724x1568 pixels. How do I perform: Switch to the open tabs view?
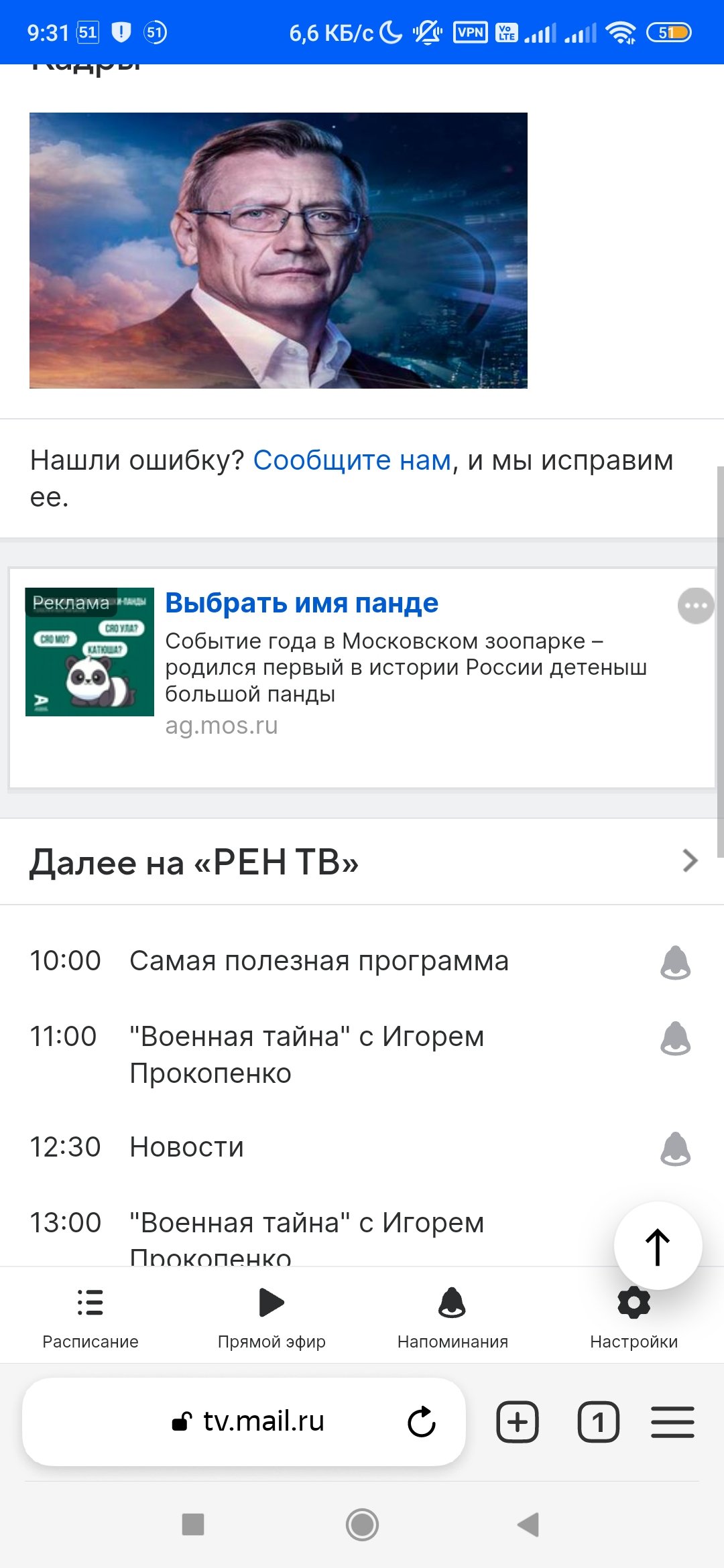click(x=599, y=1422)
